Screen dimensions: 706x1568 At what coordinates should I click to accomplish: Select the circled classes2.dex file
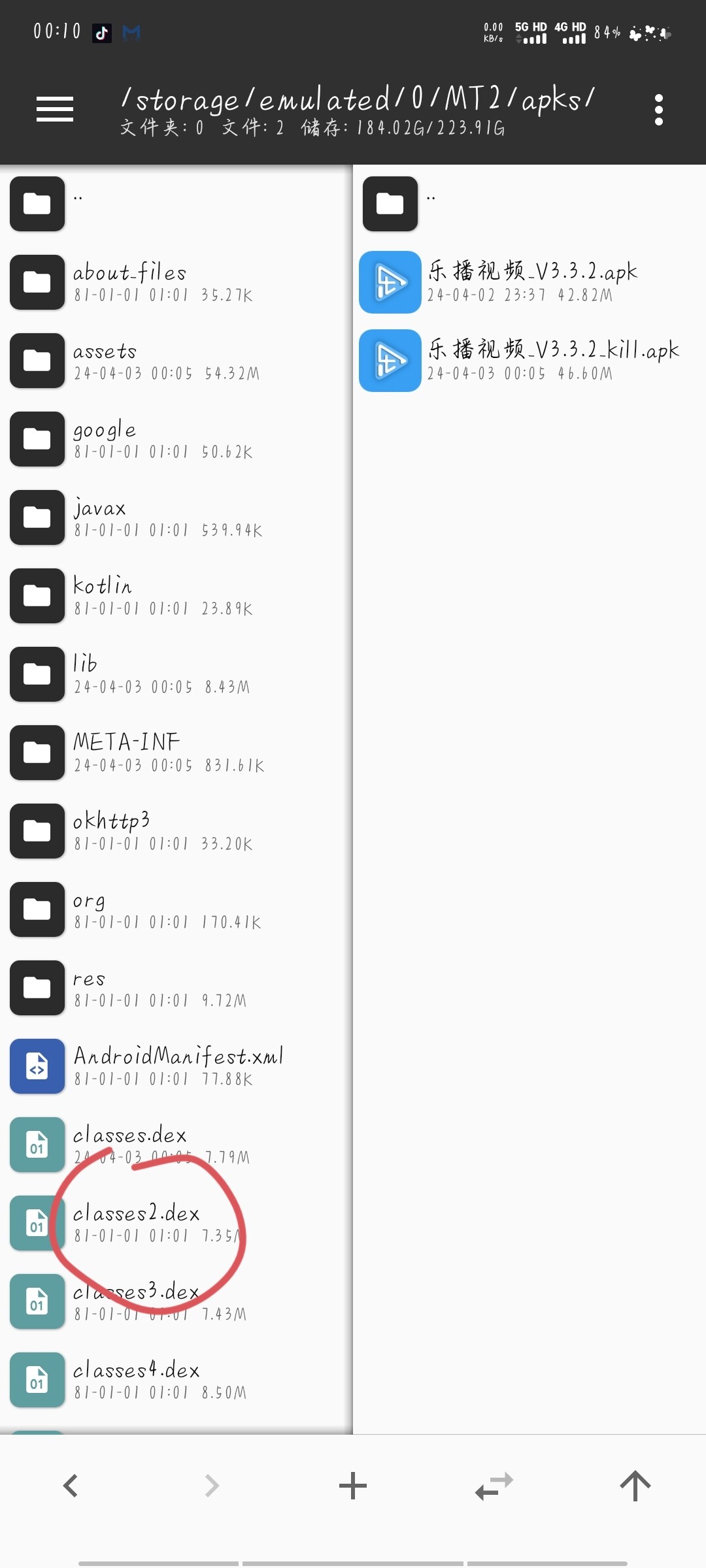pyautogui.click(x=176, y=1223)
